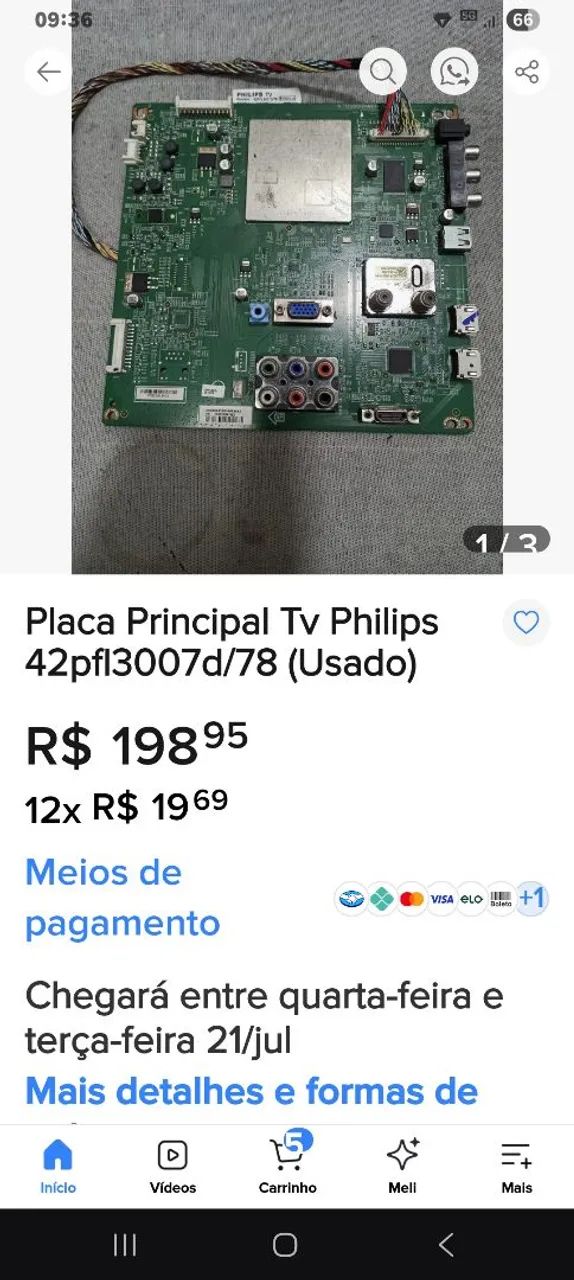The image size is (574, 1280).
Task: Open the Philips board product photo
Action: tap(287, 300)
